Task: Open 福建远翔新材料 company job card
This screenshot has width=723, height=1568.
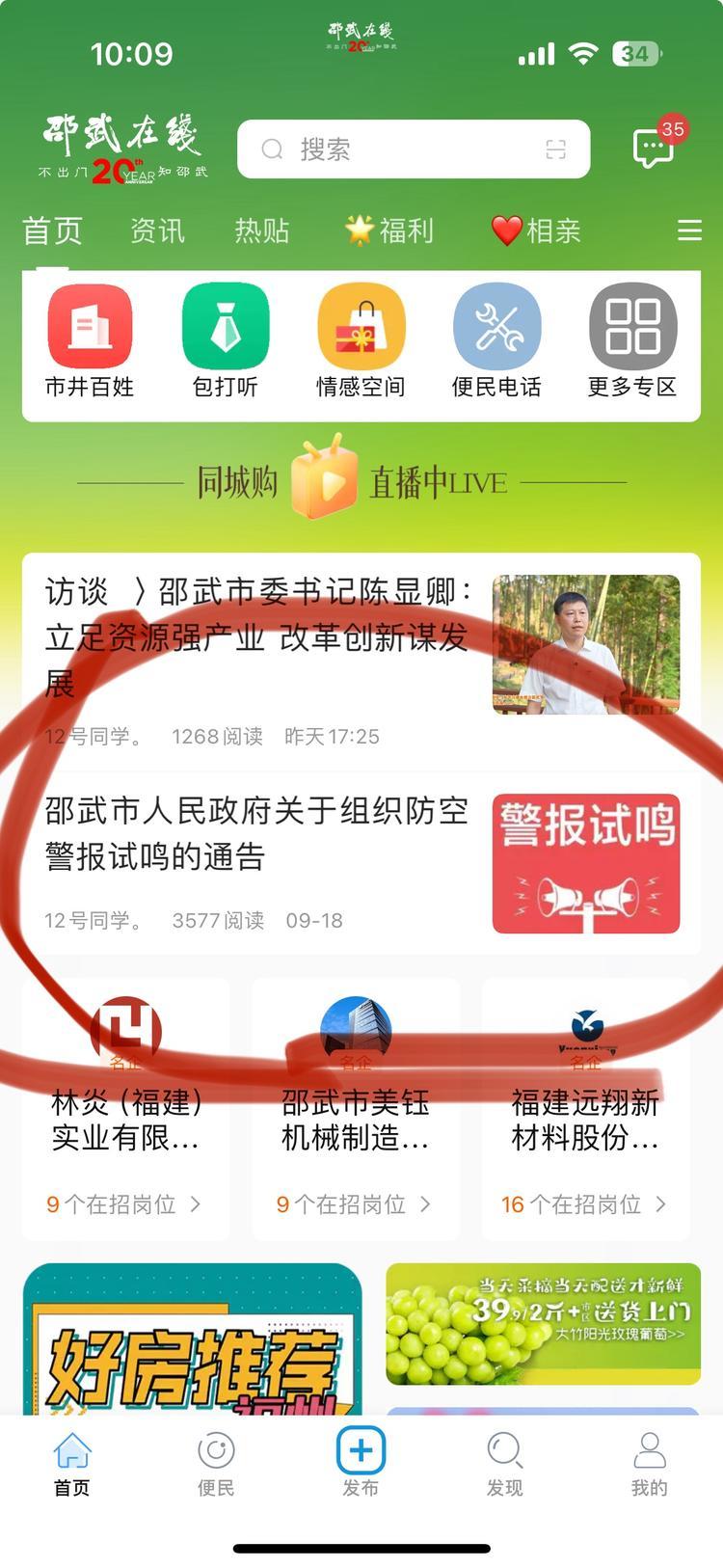Action: pyautogui.click(x=585, y=1109)
